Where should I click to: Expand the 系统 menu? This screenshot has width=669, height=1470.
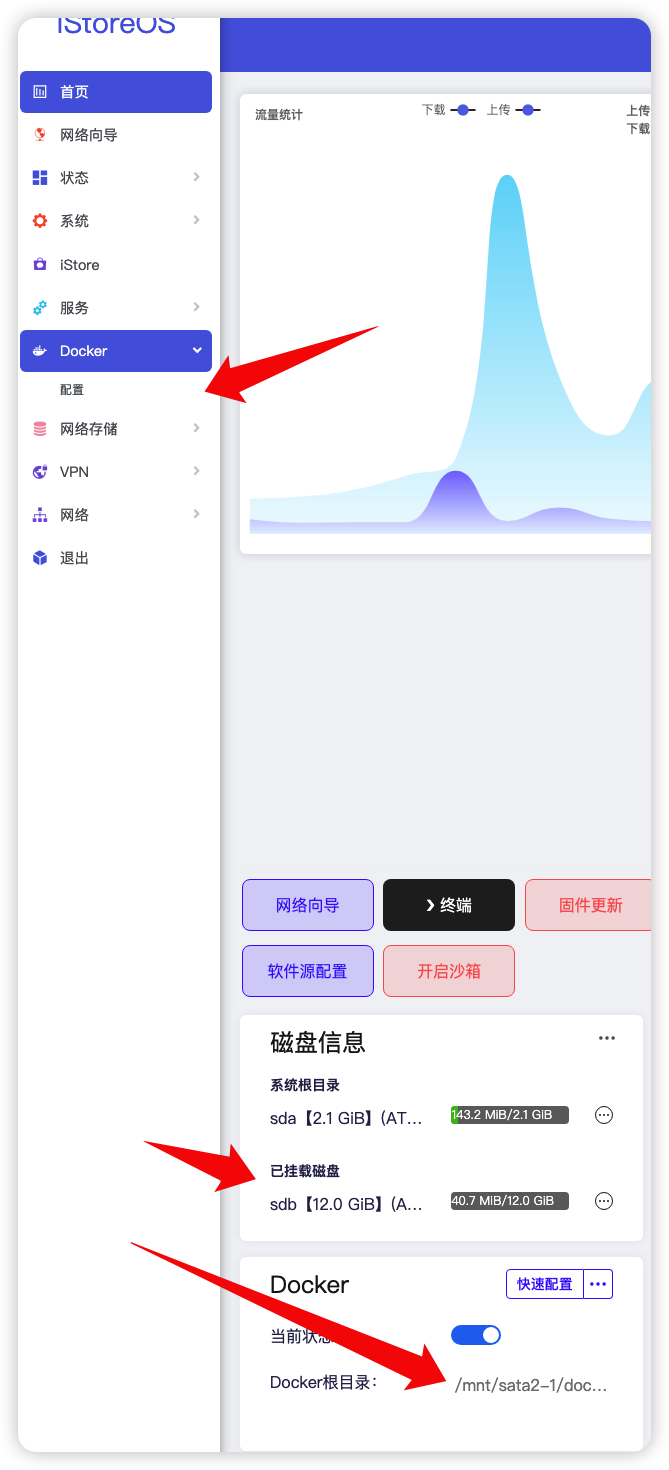coord(115,221)
